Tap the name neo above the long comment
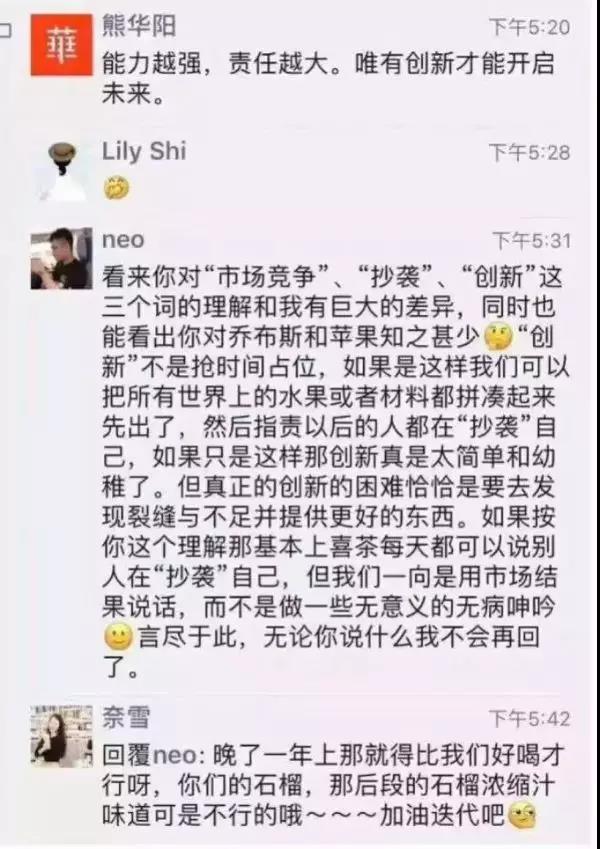This screenshot has height=849, width=600. click(x=123, y=240)
